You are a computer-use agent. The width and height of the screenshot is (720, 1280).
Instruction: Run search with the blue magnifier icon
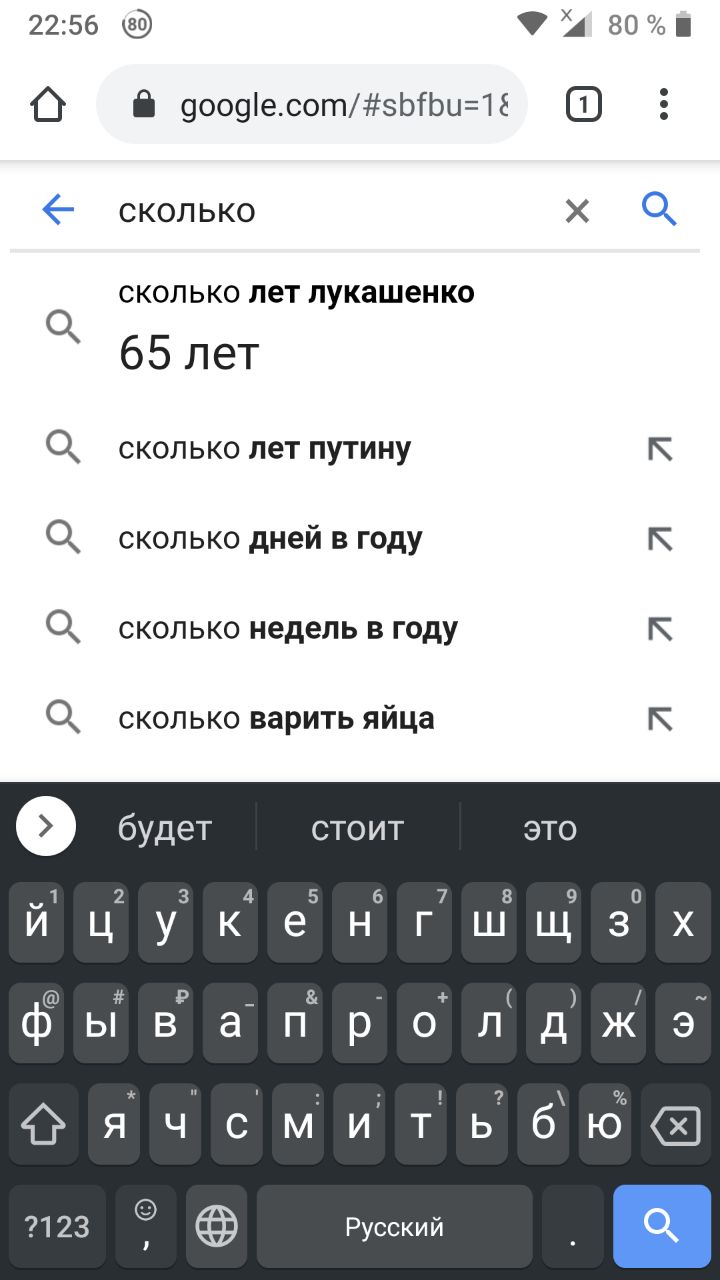(x=659, y=209)
